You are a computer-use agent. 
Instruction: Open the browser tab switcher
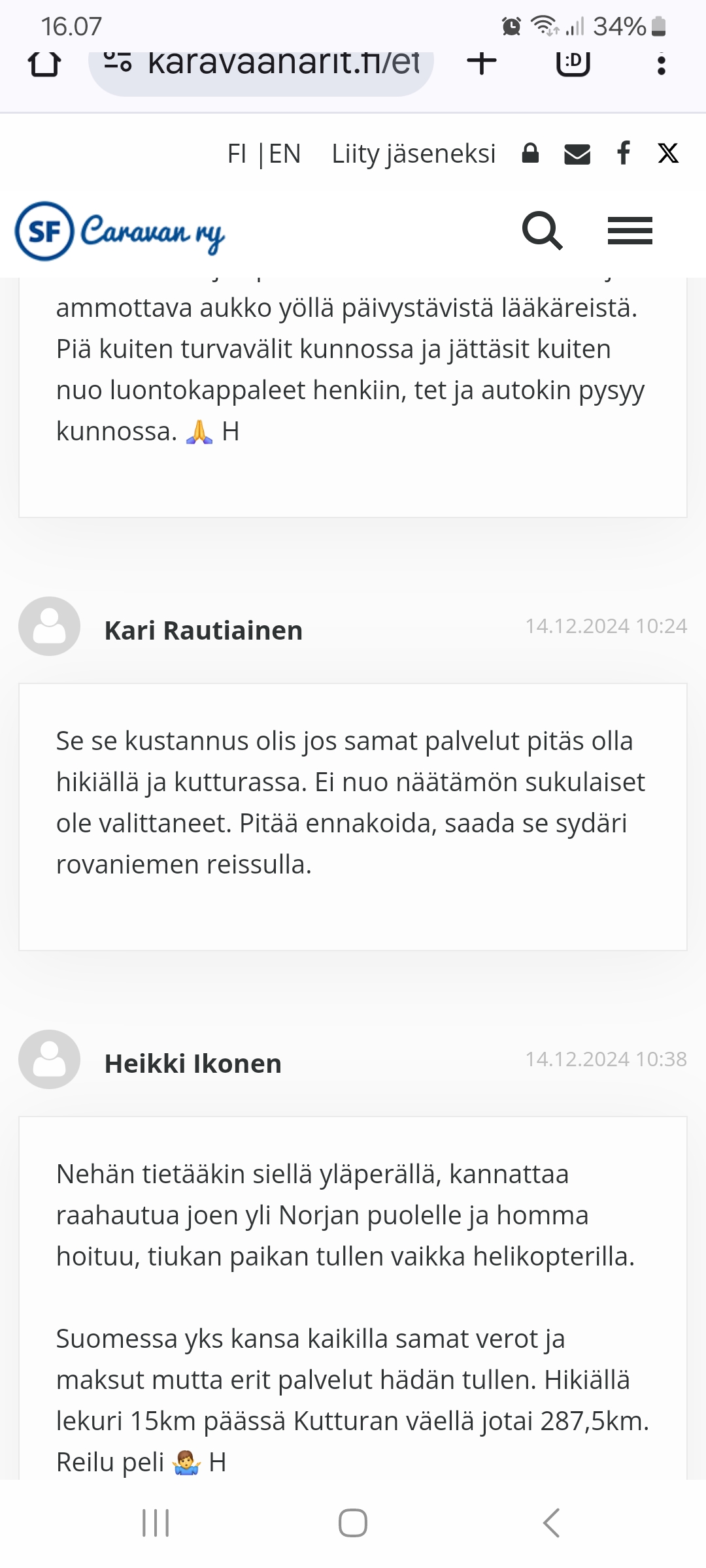point(573,63)
